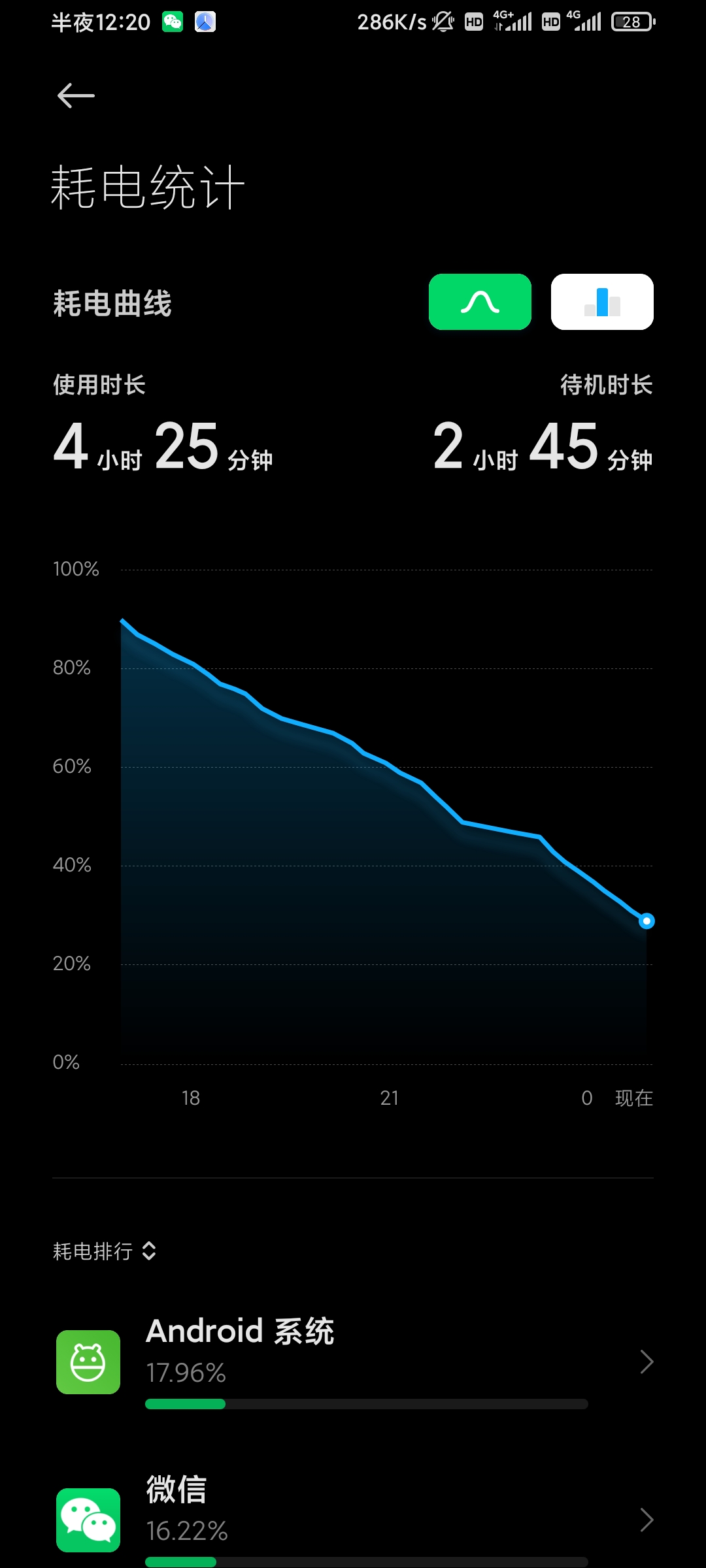Go back from the battery stats page
706x1568 pixels.
coord(76,96)
